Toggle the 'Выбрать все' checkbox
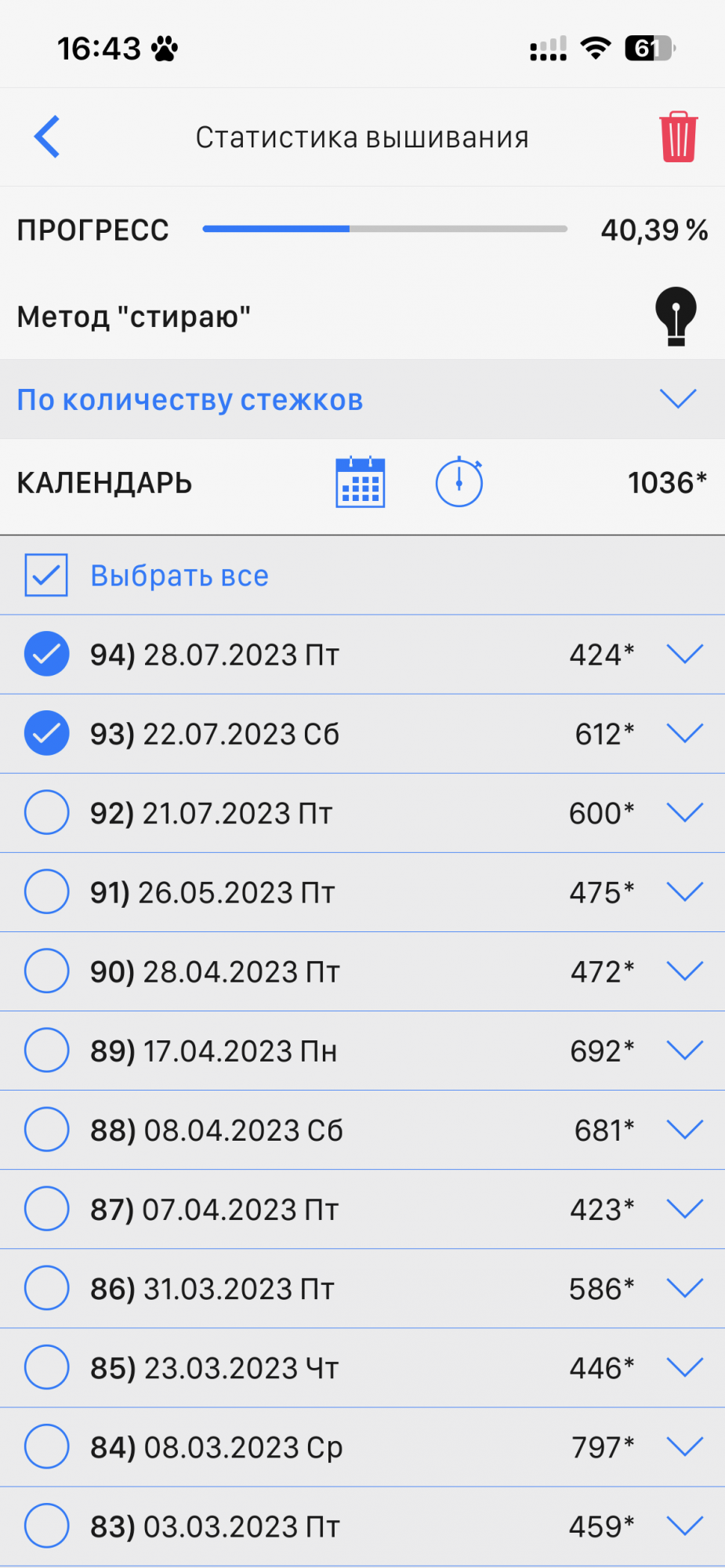 [46, 575]
